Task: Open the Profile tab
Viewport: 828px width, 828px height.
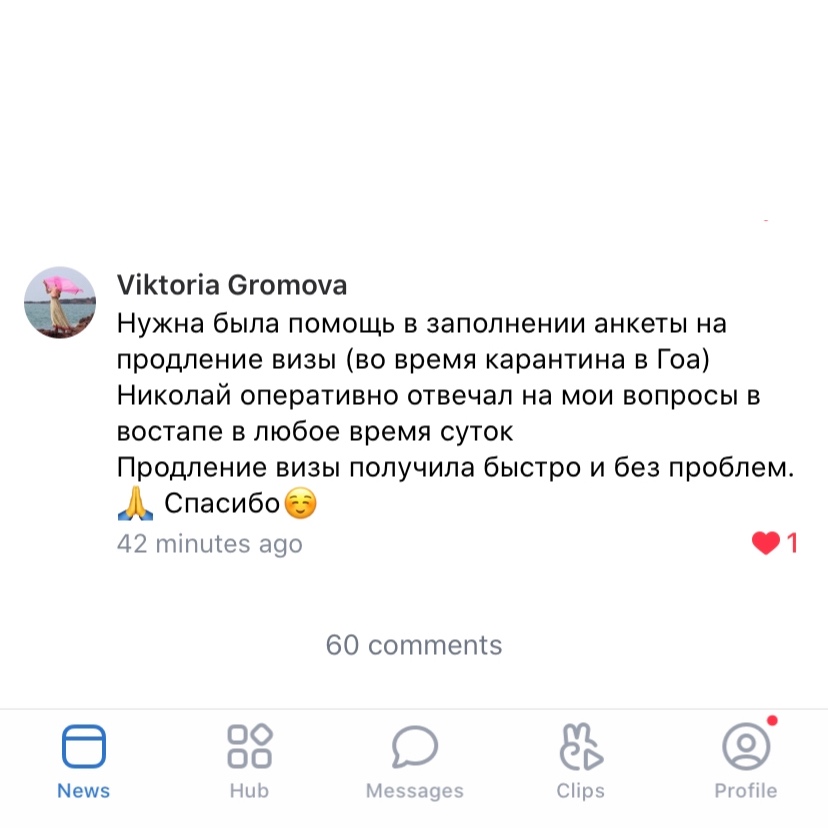Action: tap(745, 761)
